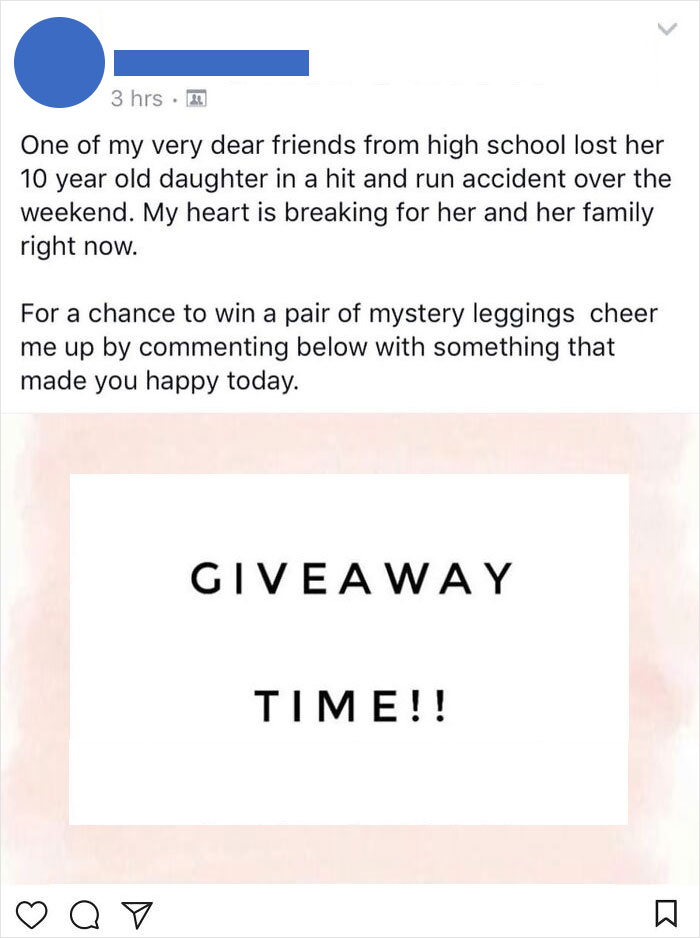Open the redacted poster name
This screenshot has width=700, height=938.
coord(211,62)
